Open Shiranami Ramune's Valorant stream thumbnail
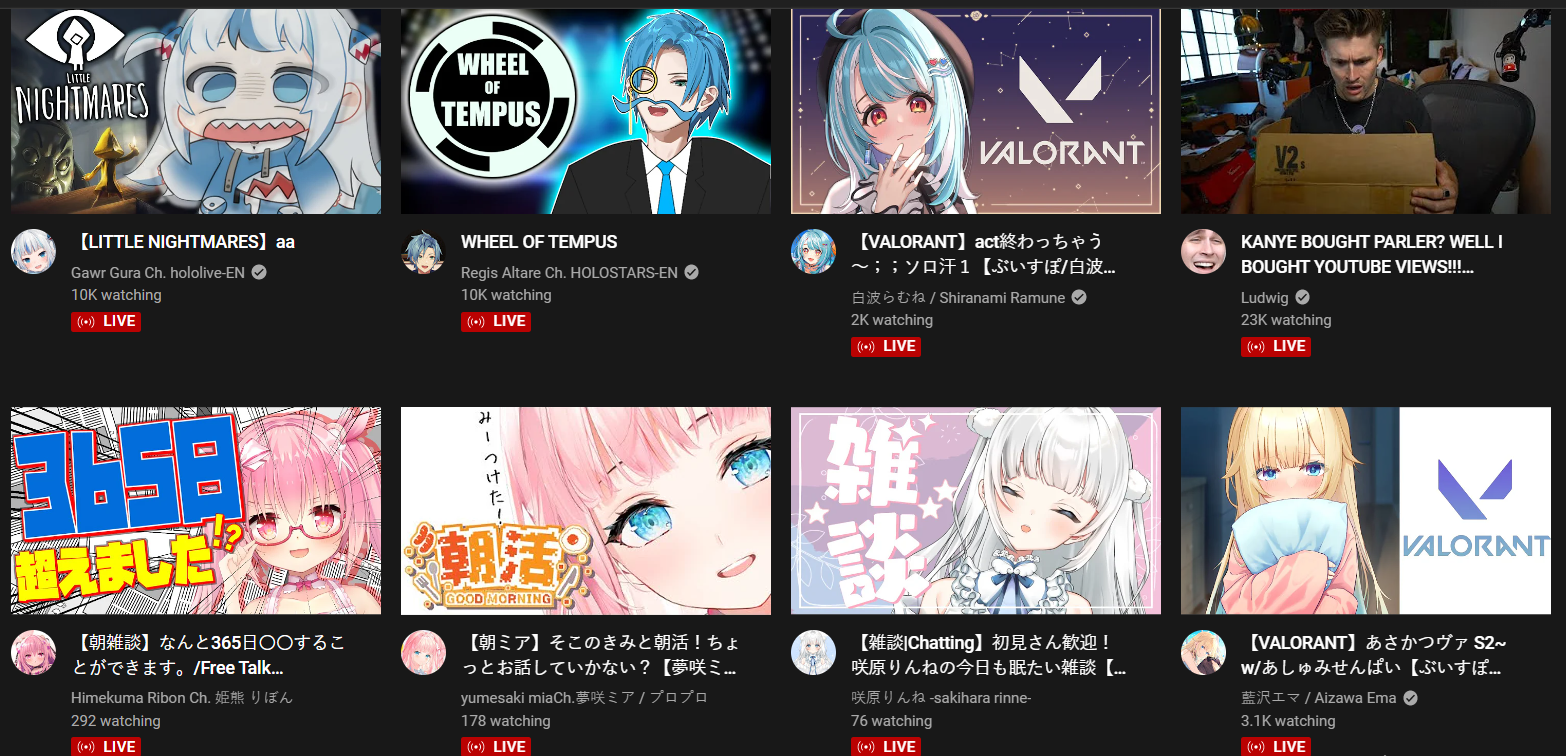 click(x=975, y=110)
